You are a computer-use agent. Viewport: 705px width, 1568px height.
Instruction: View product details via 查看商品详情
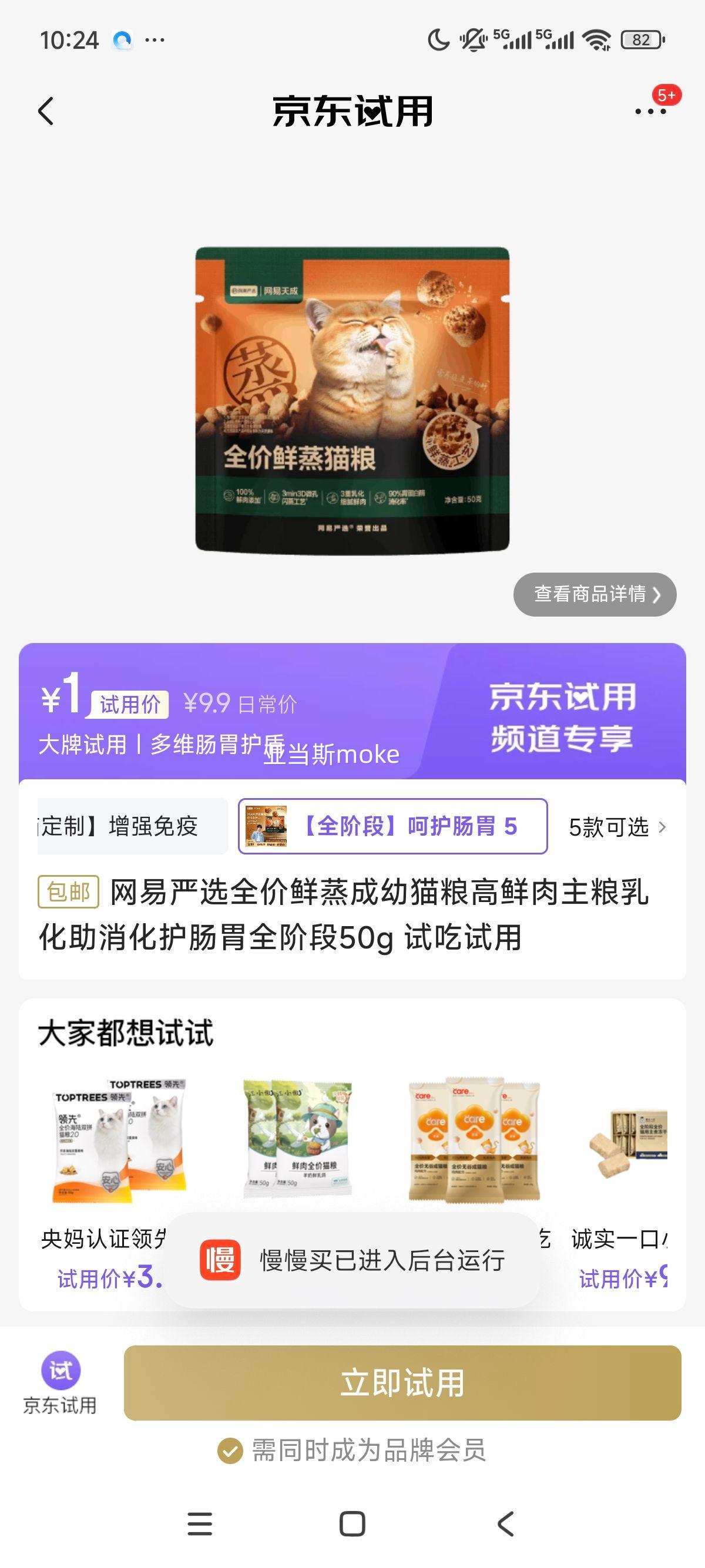595,594
